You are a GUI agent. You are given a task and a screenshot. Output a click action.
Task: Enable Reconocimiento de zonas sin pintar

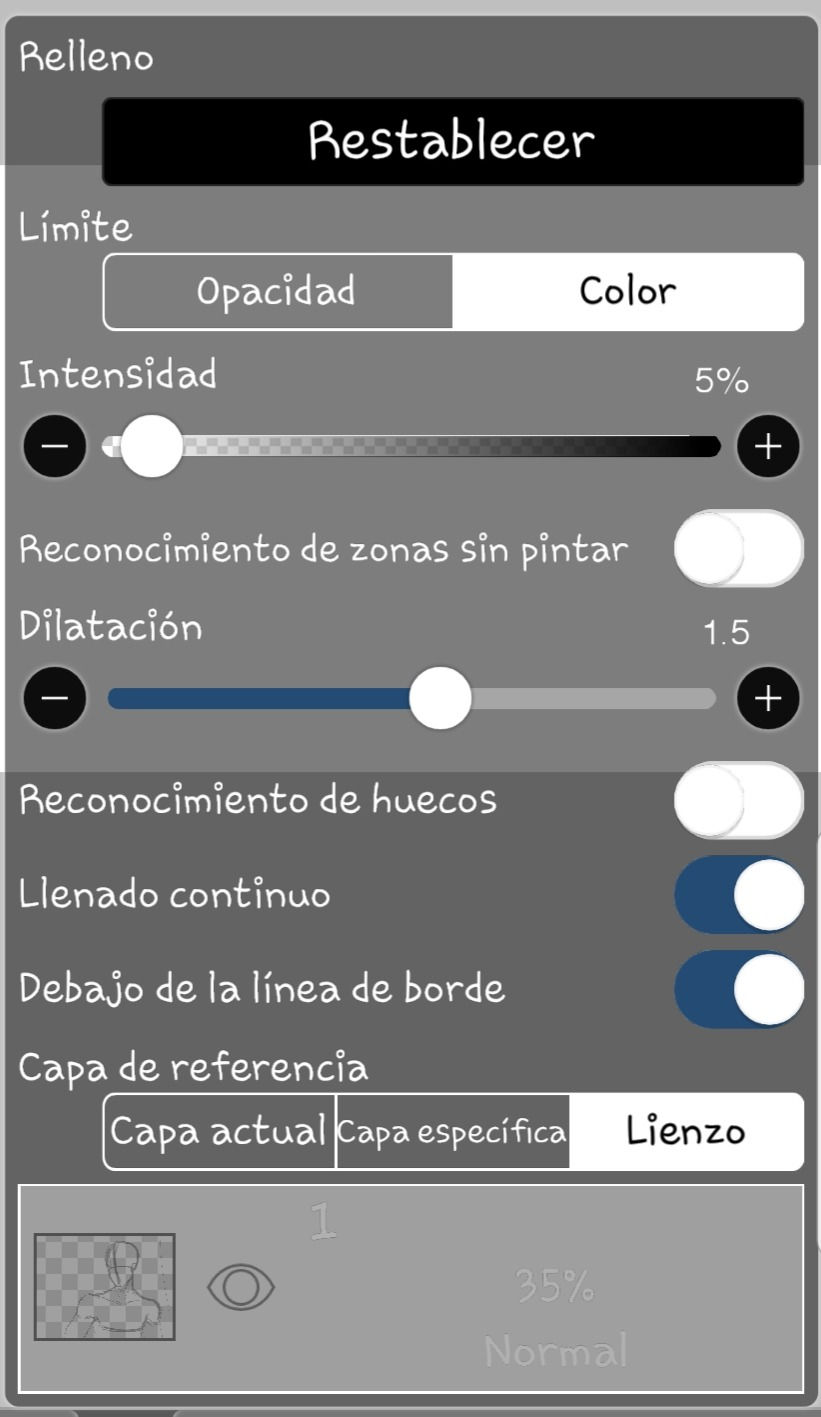tap(739, 548)
